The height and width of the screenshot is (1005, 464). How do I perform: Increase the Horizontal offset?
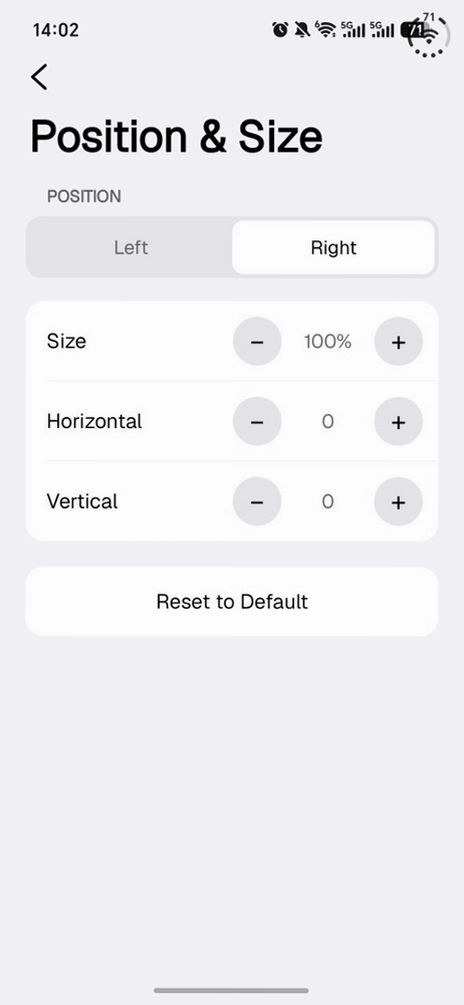point(398,422)
